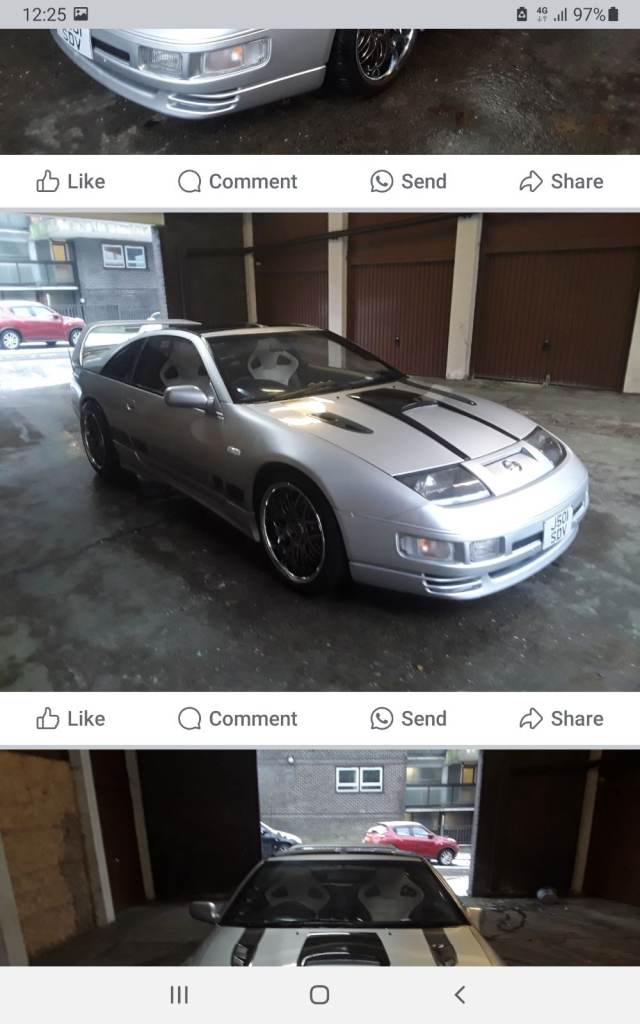The height and width of the screenshot is (1024, 640).
Task: Go back using the system back button
Action: click(459, 994)
